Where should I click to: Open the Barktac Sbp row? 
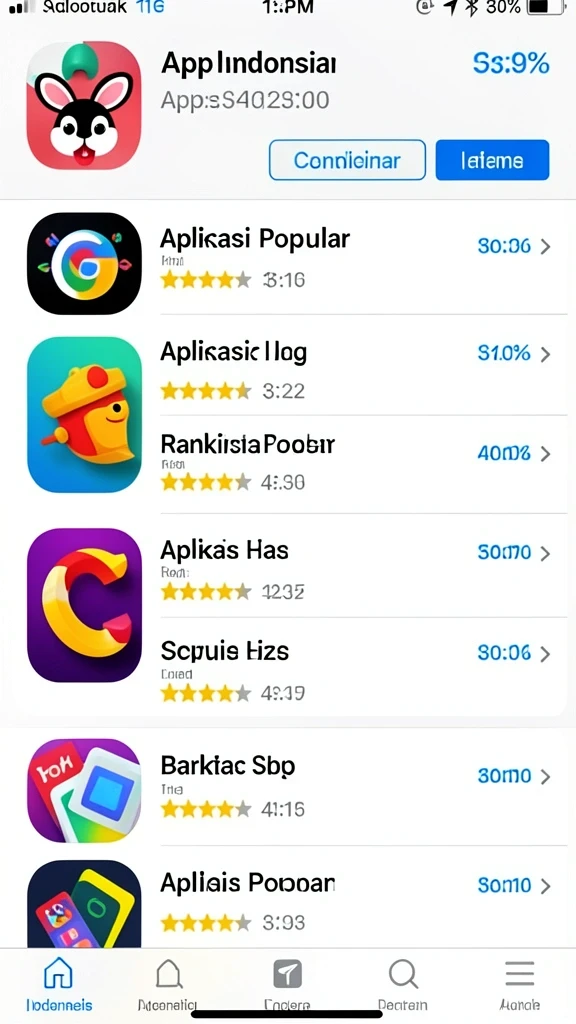pyautogui.click(x=288, y=787)
